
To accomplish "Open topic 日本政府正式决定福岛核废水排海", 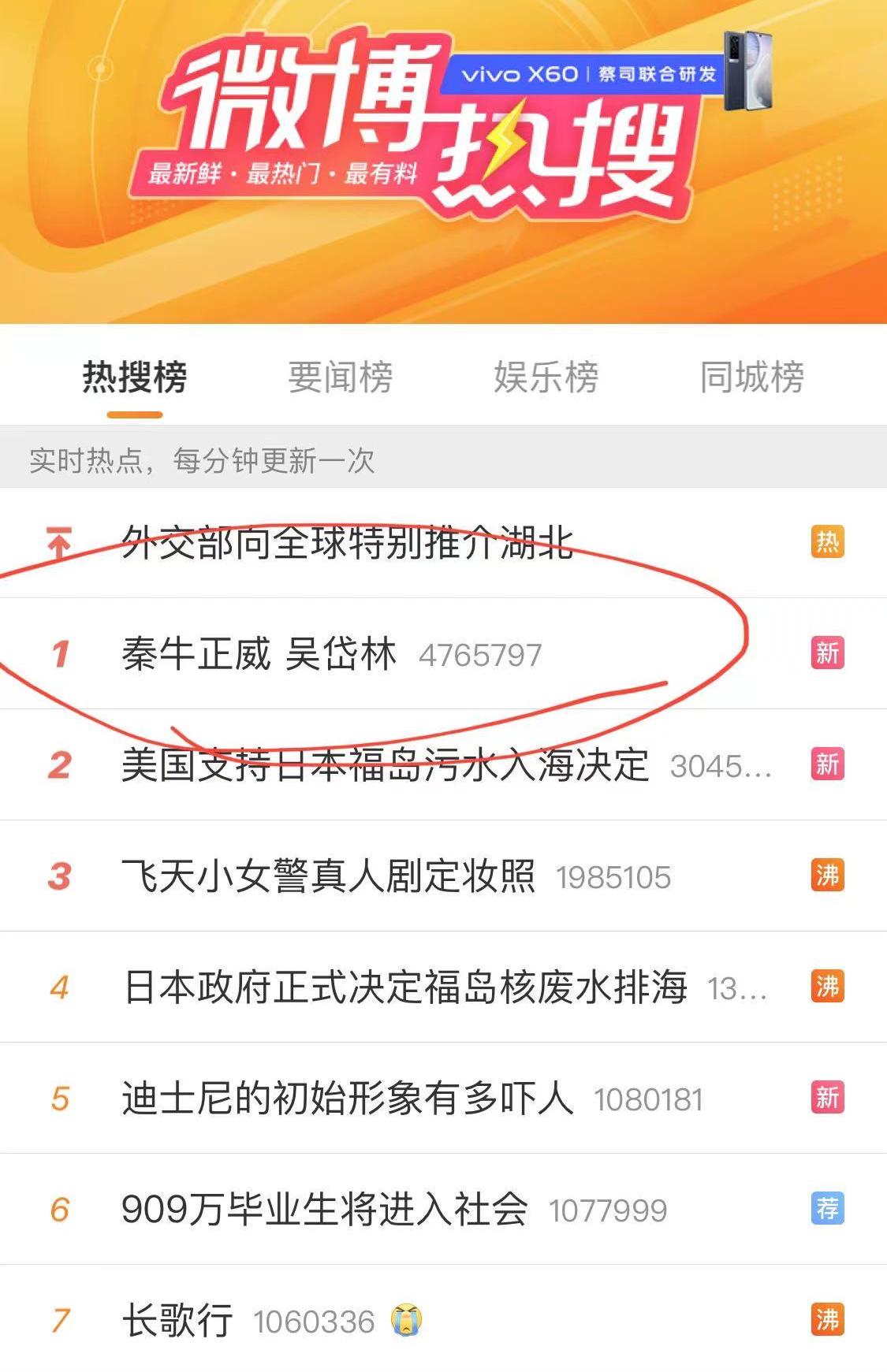I will (x=404, y=987).
